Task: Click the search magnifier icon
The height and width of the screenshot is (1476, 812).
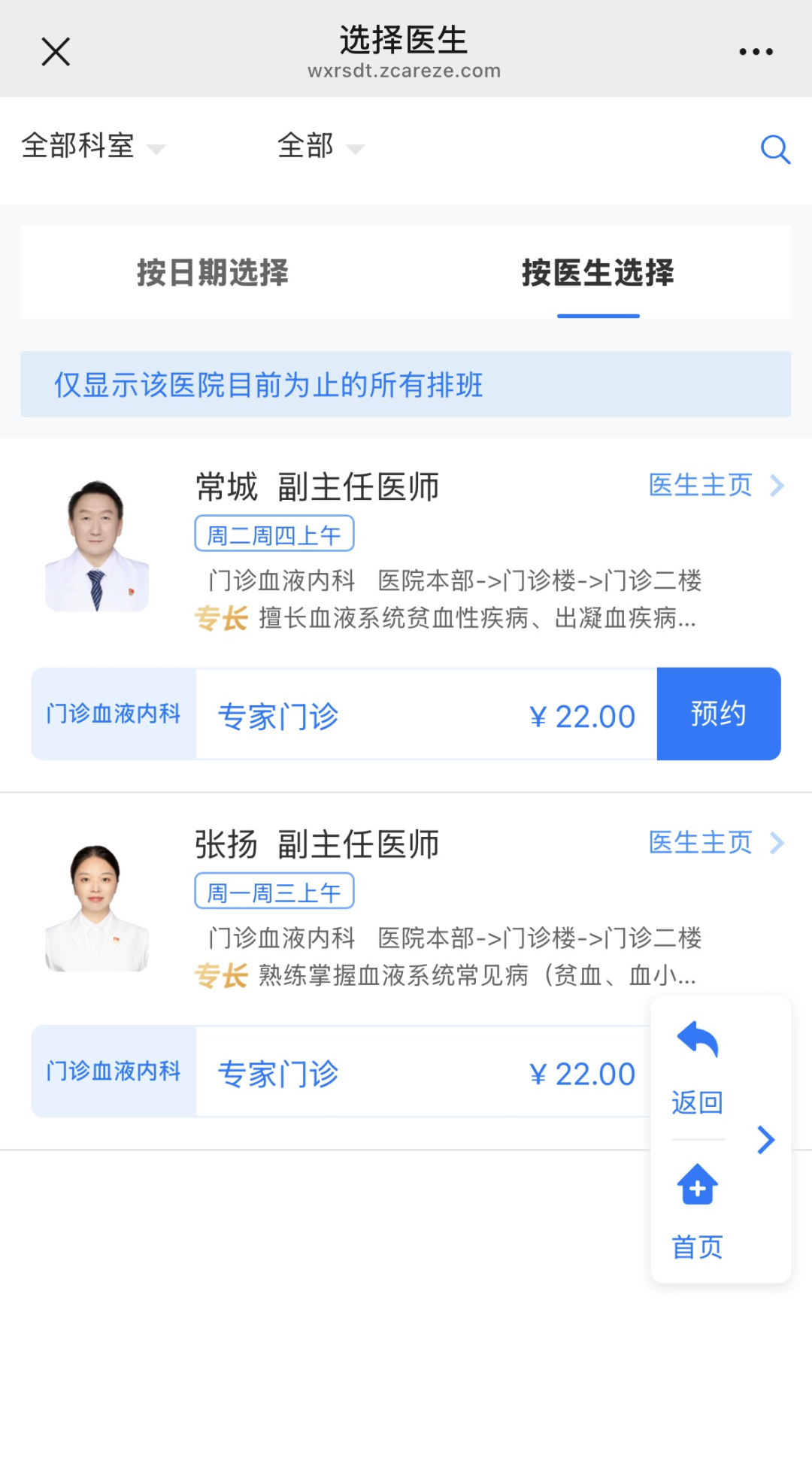Action: coord(776,148)
